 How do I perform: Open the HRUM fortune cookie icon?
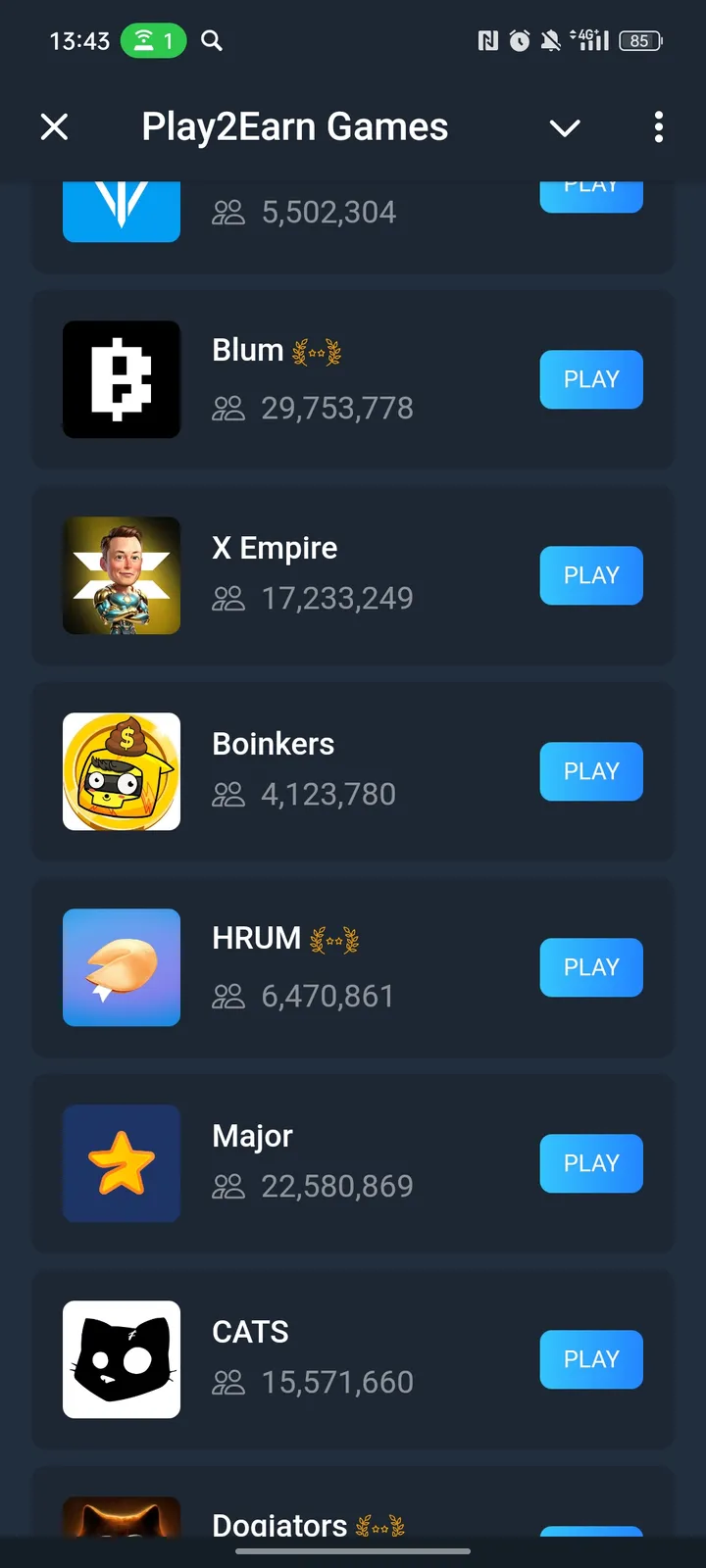point(121,967)
